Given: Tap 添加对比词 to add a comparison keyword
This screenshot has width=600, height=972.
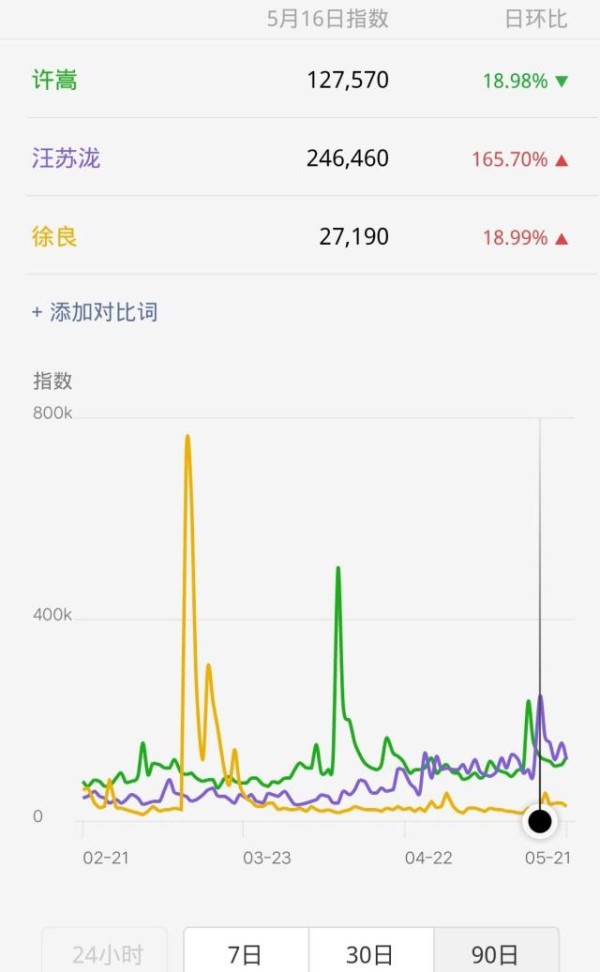Looking at the screenshot, I should pyautogui.click(x=95, y=312).
